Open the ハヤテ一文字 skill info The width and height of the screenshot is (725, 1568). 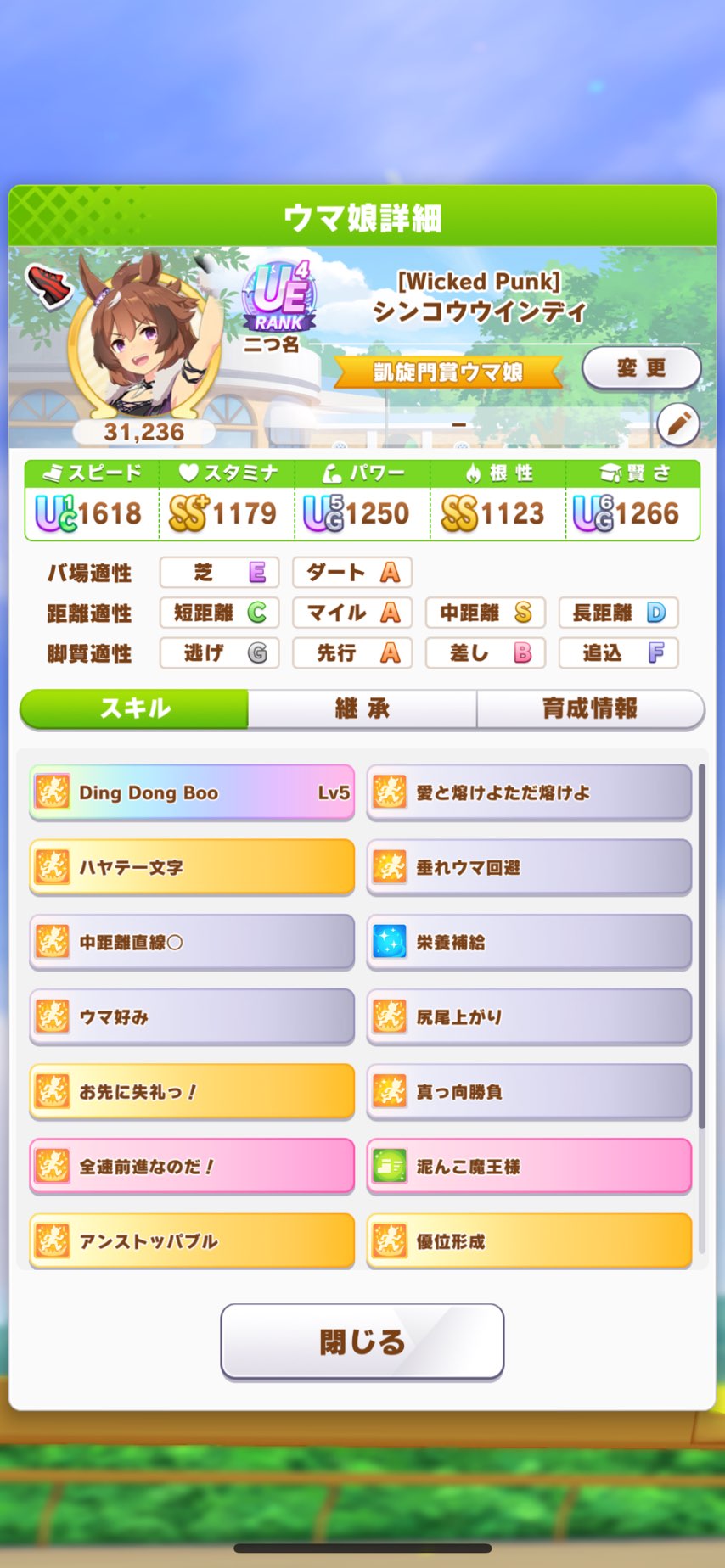(x=192, y=867)
